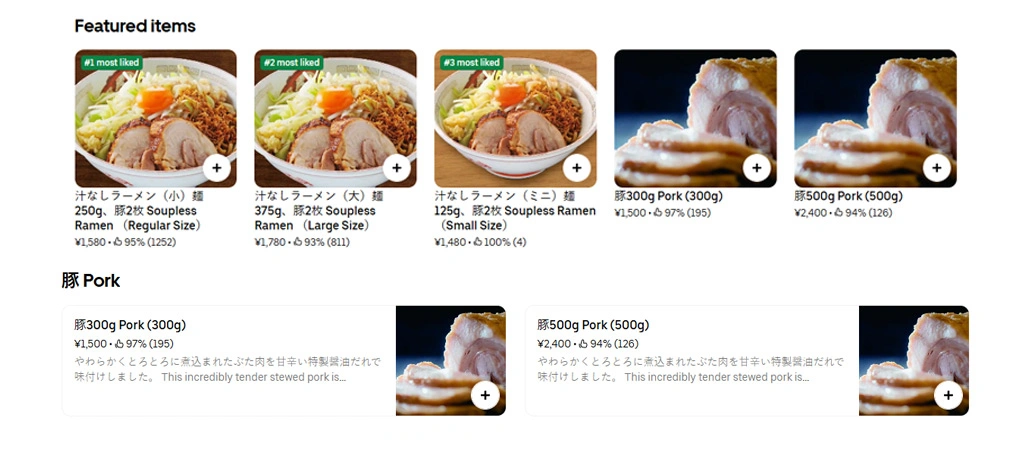Add featured Pork (500g) to cart
1026x466 pixels.
[936, 168]
